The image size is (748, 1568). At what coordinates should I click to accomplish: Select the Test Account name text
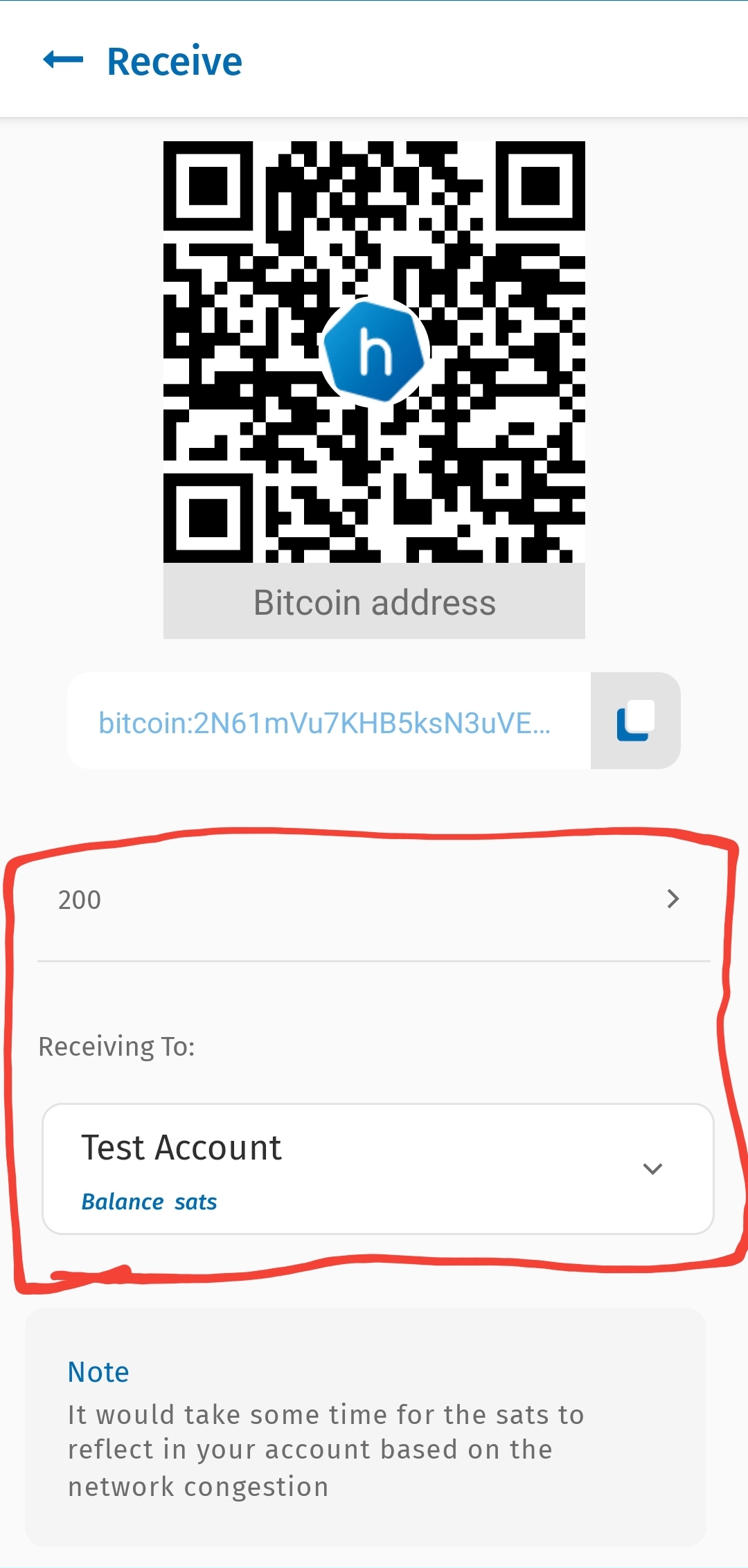pos(180,1147)
